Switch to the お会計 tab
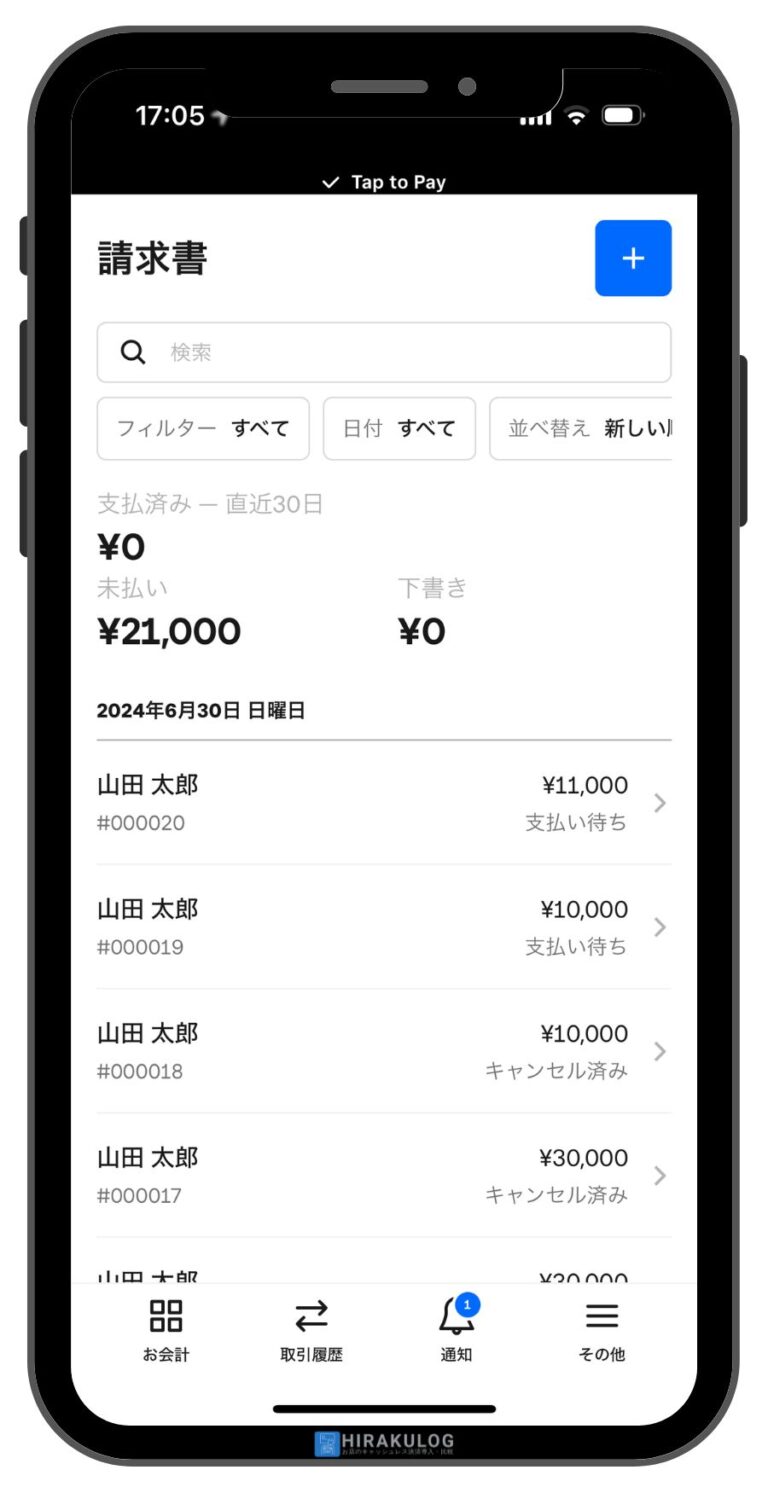The image size is (768, 1493). pyautogui.click(x=166, y=1330)
